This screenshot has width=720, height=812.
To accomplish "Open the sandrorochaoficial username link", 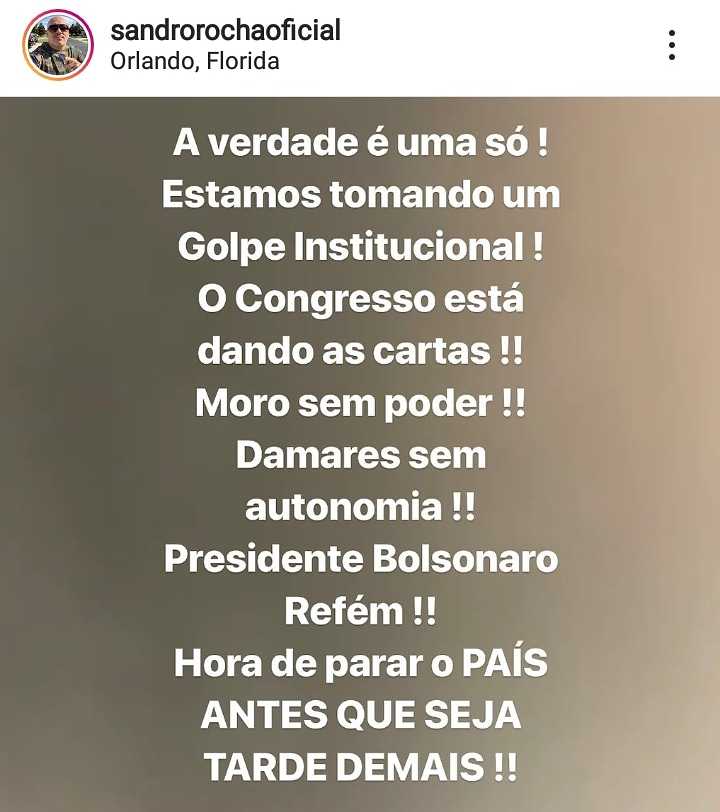I will tap(225, 31).
